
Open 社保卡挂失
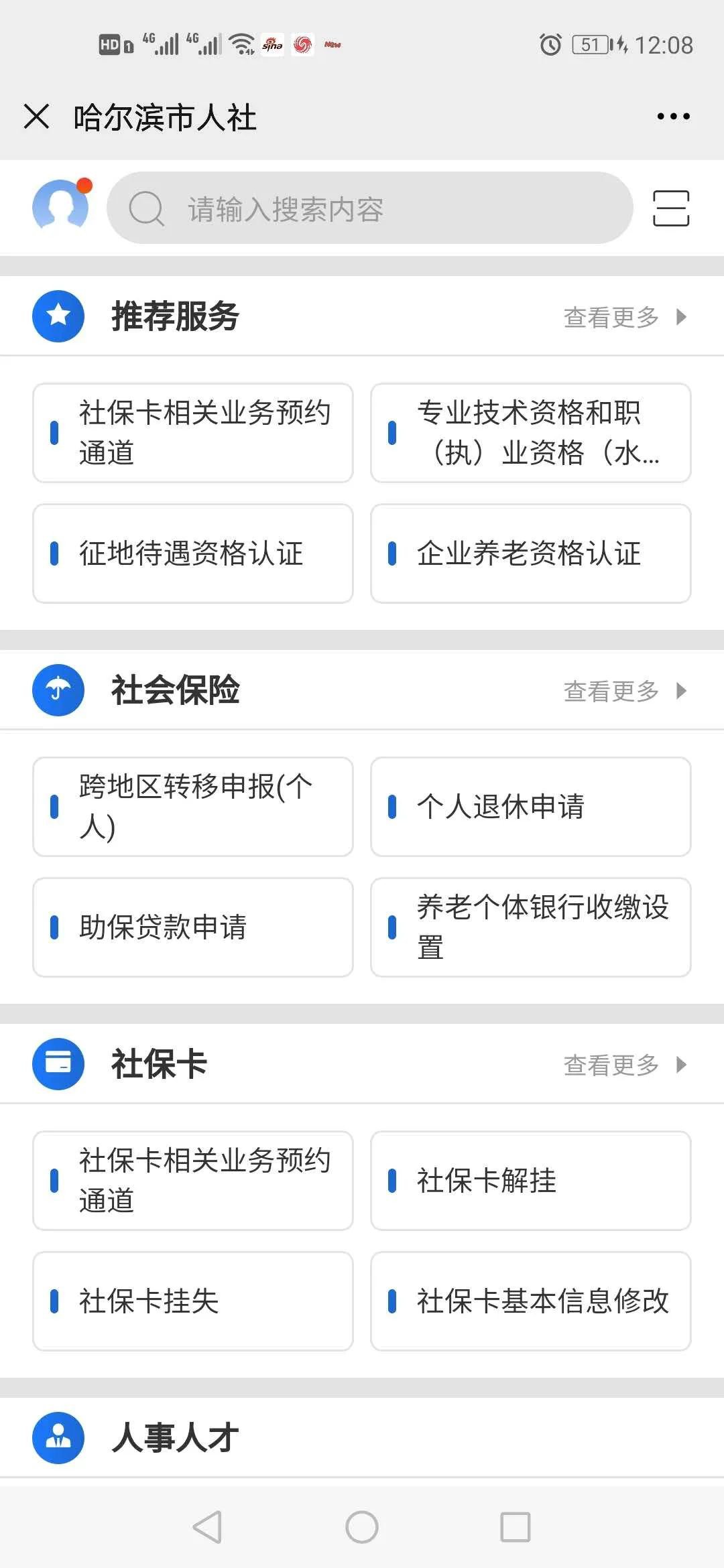[193, 1301]
